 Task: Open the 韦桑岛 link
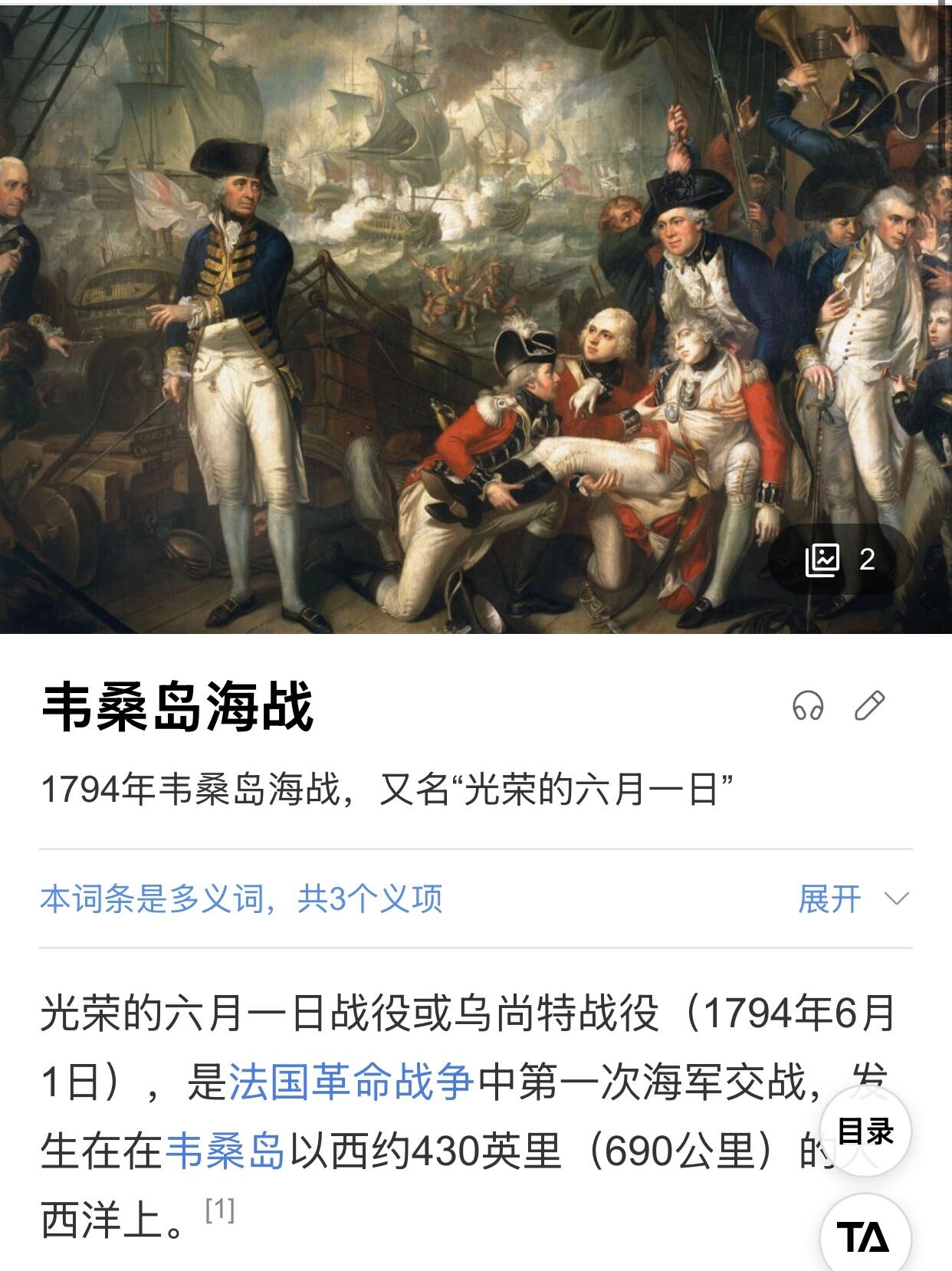tap(225, 1151)
